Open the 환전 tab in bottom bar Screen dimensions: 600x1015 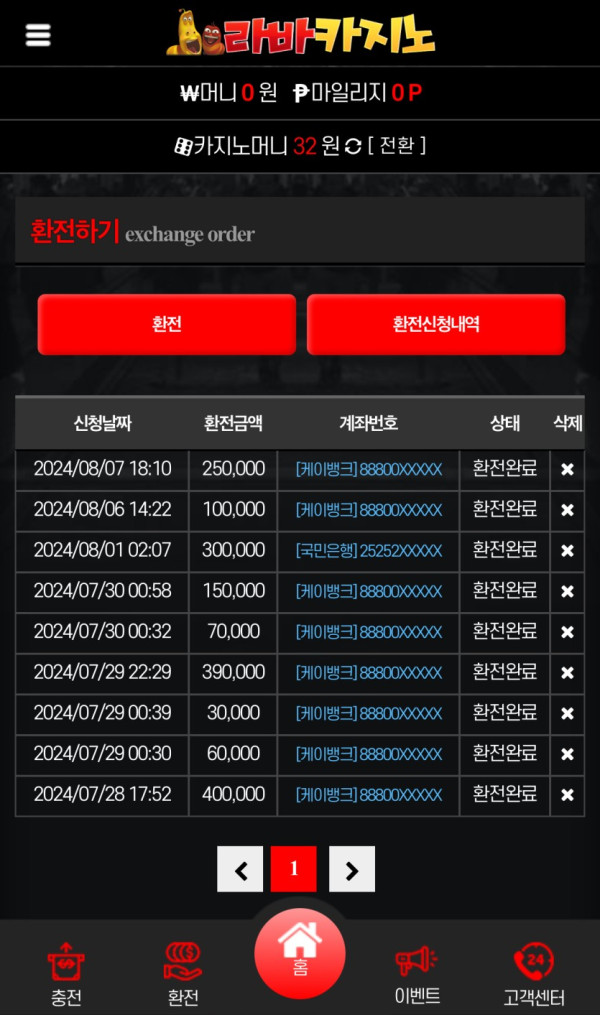click(x=183, y=974)
